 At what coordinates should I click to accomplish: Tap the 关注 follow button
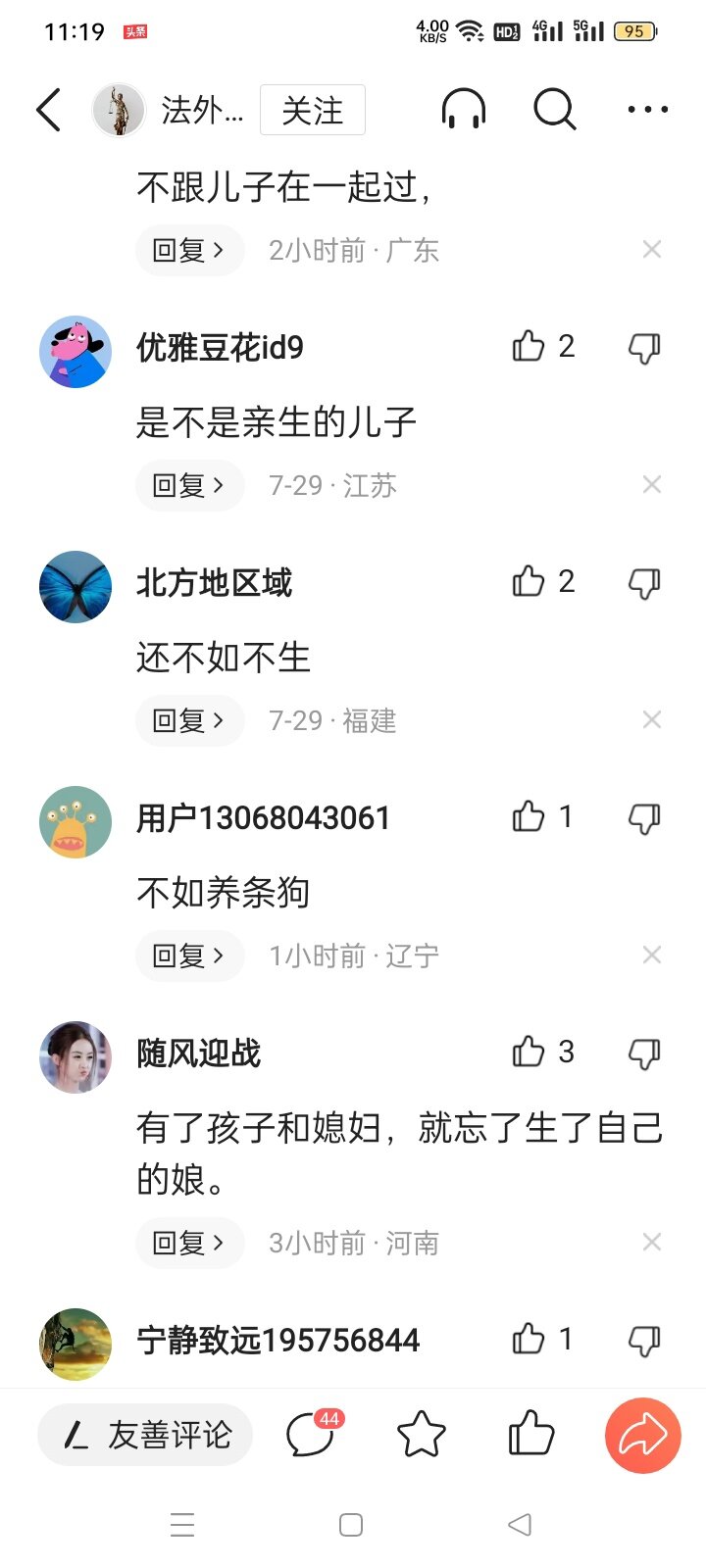(x=312, y=110)
